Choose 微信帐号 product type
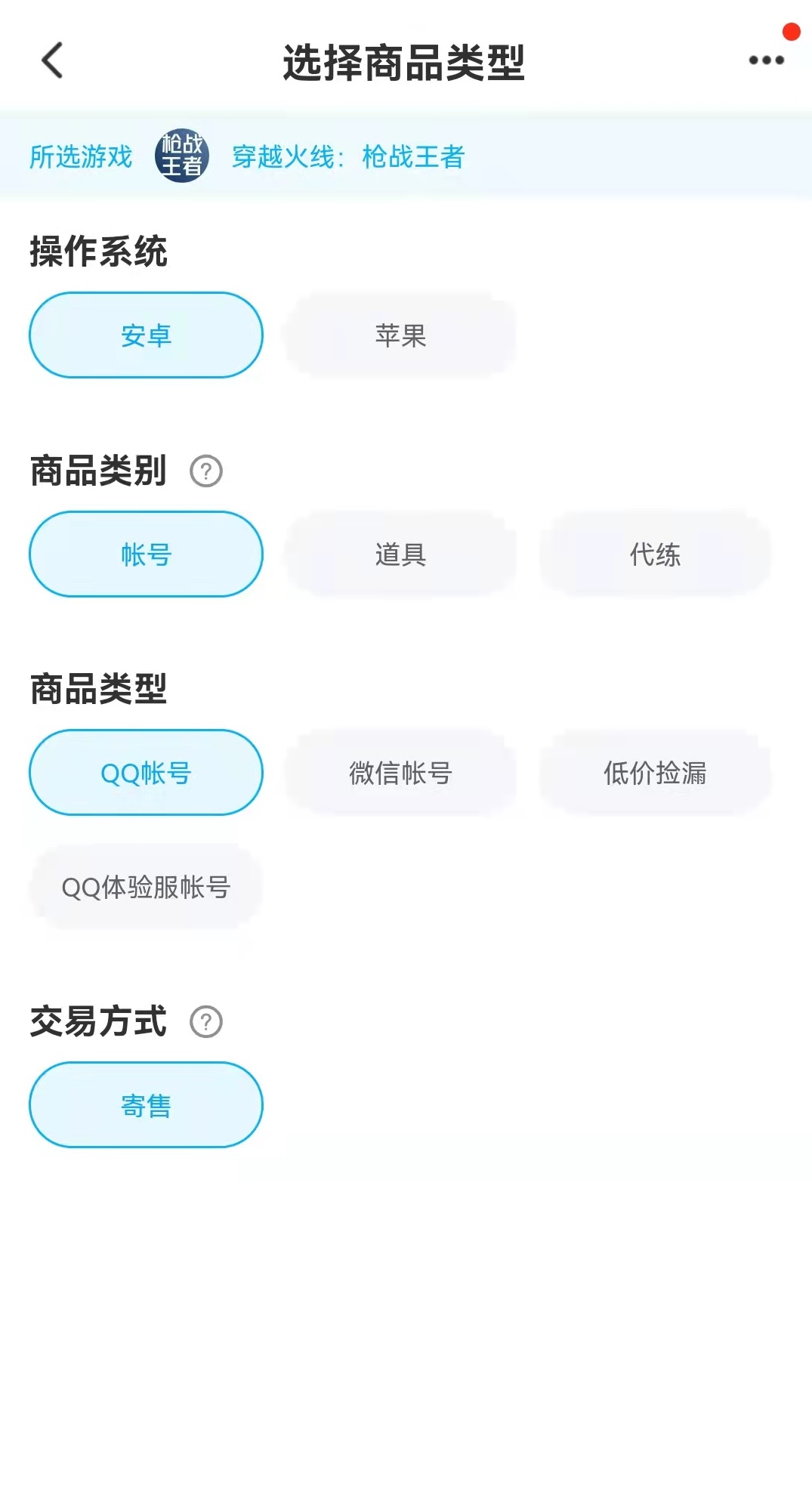This screenshot has width=812, height=1507. tap(400, 772)
